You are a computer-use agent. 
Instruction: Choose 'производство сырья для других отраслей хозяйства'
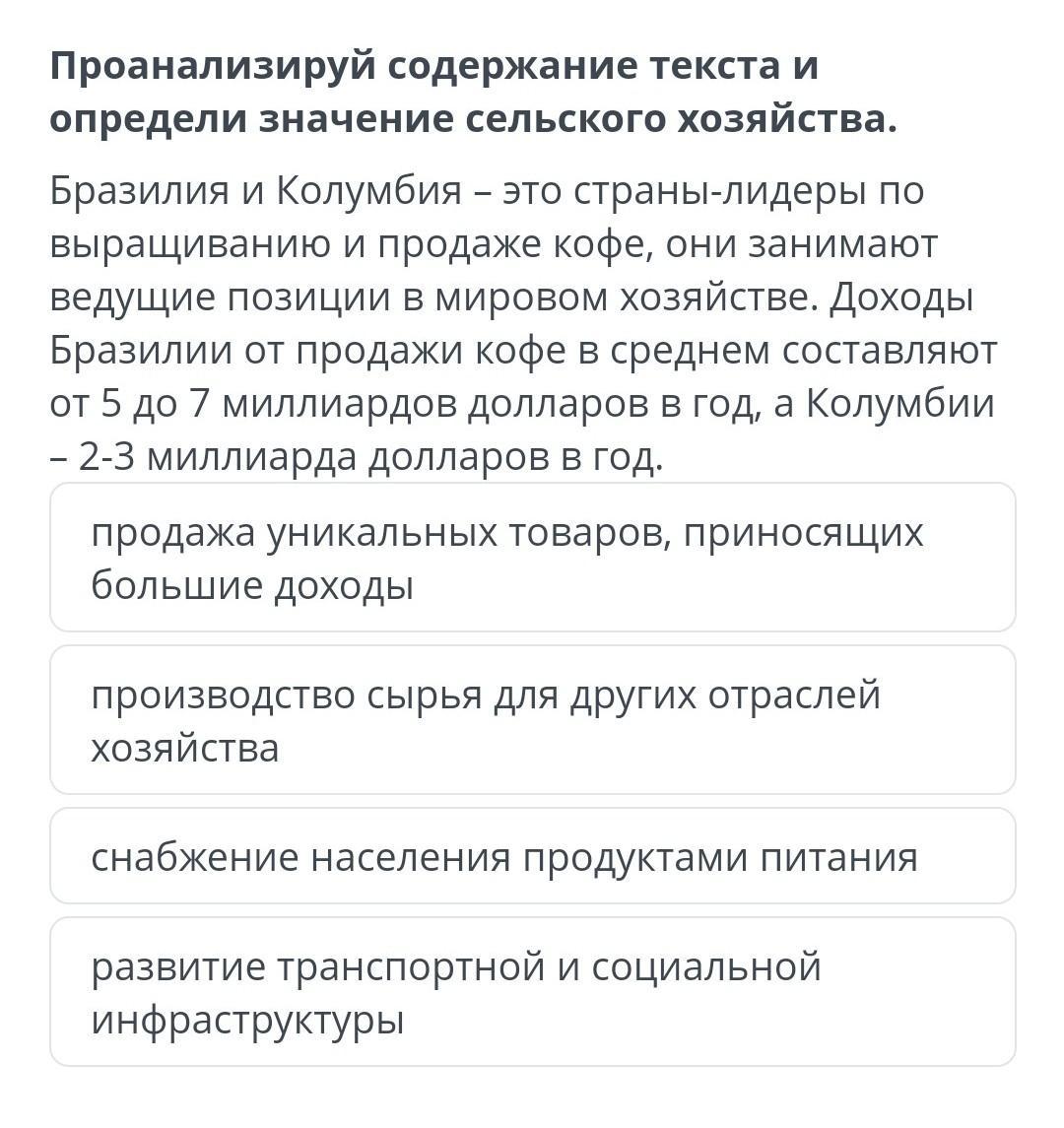click(x=532, y=720)
